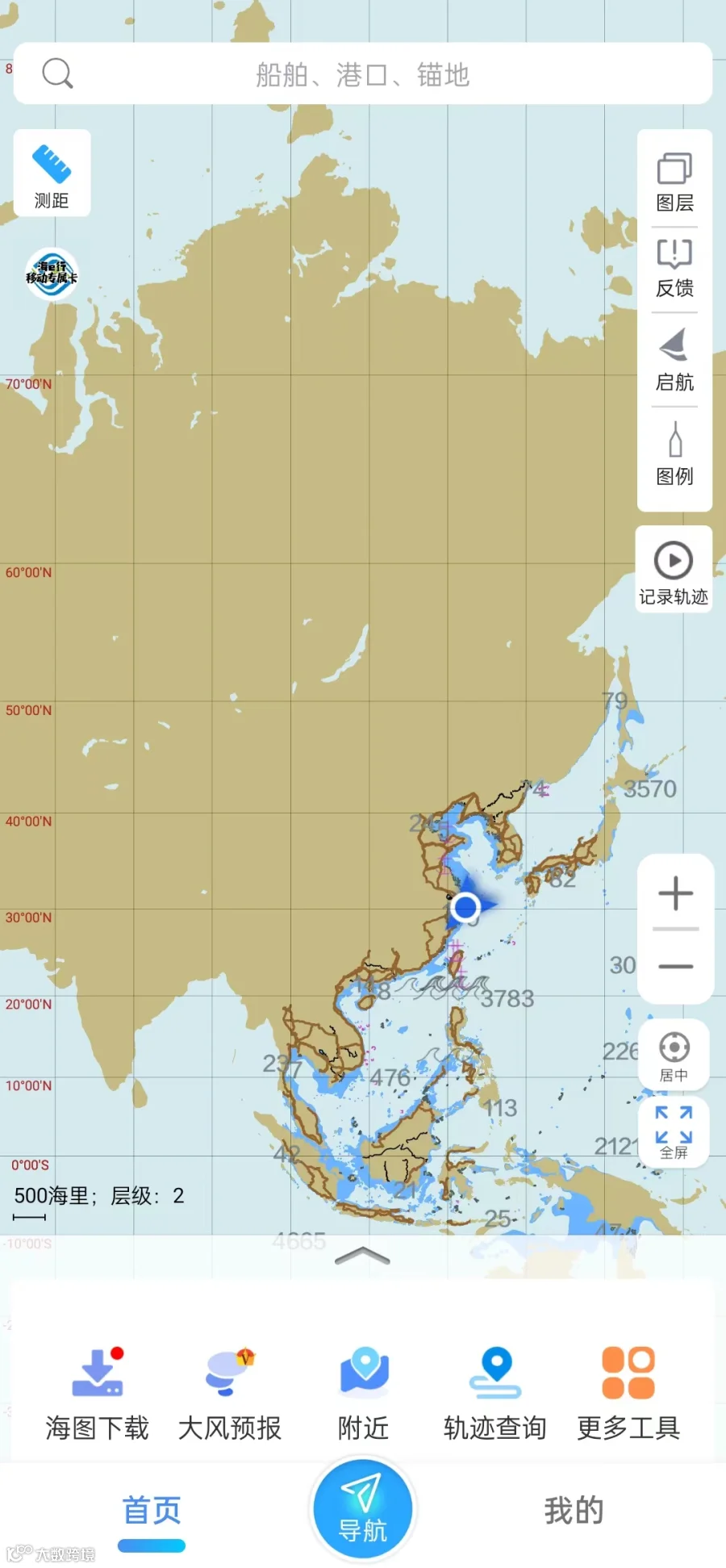
Task: Open the 测距 distance measuring tool
Action: tap(52, 173)
